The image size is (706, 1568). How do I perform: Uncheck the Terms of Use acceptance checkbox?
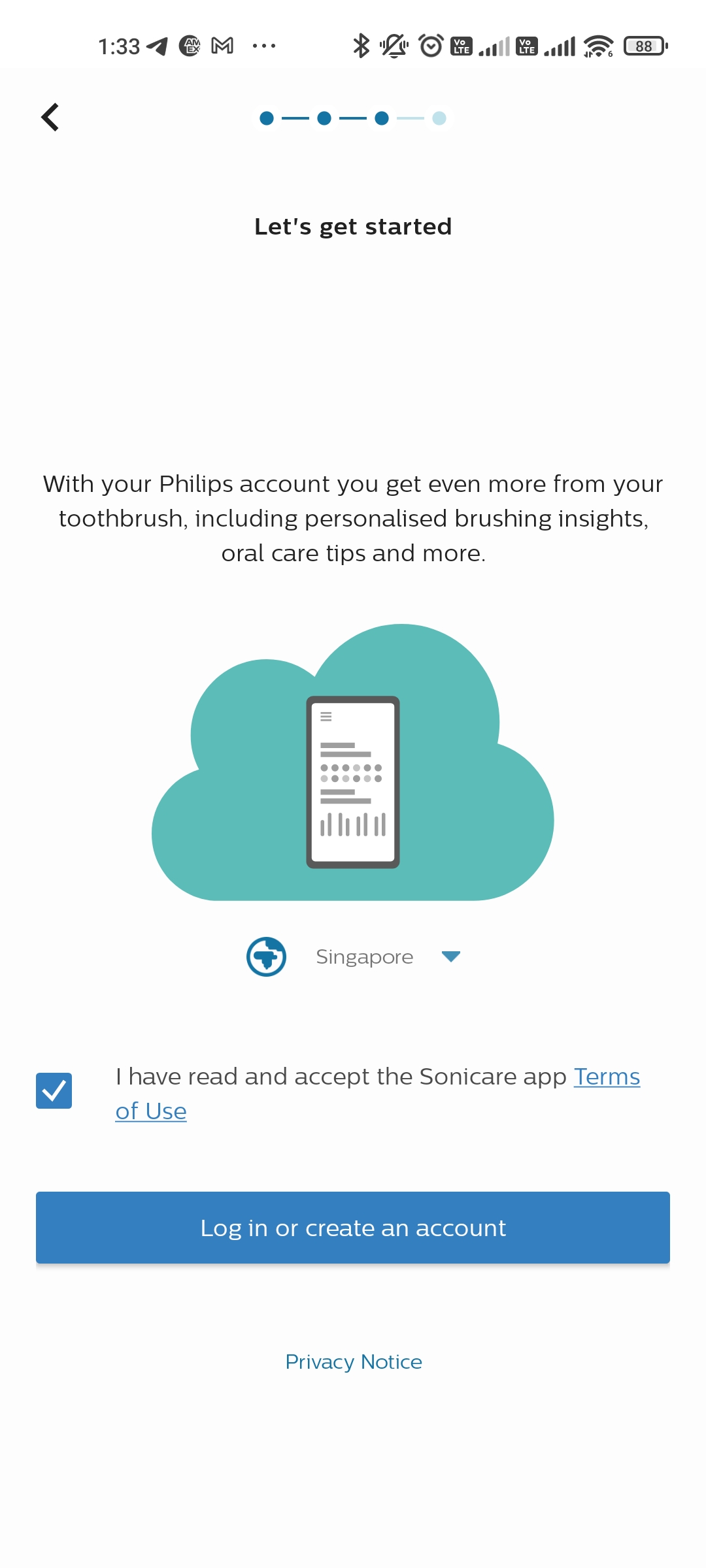(54, 1090)
